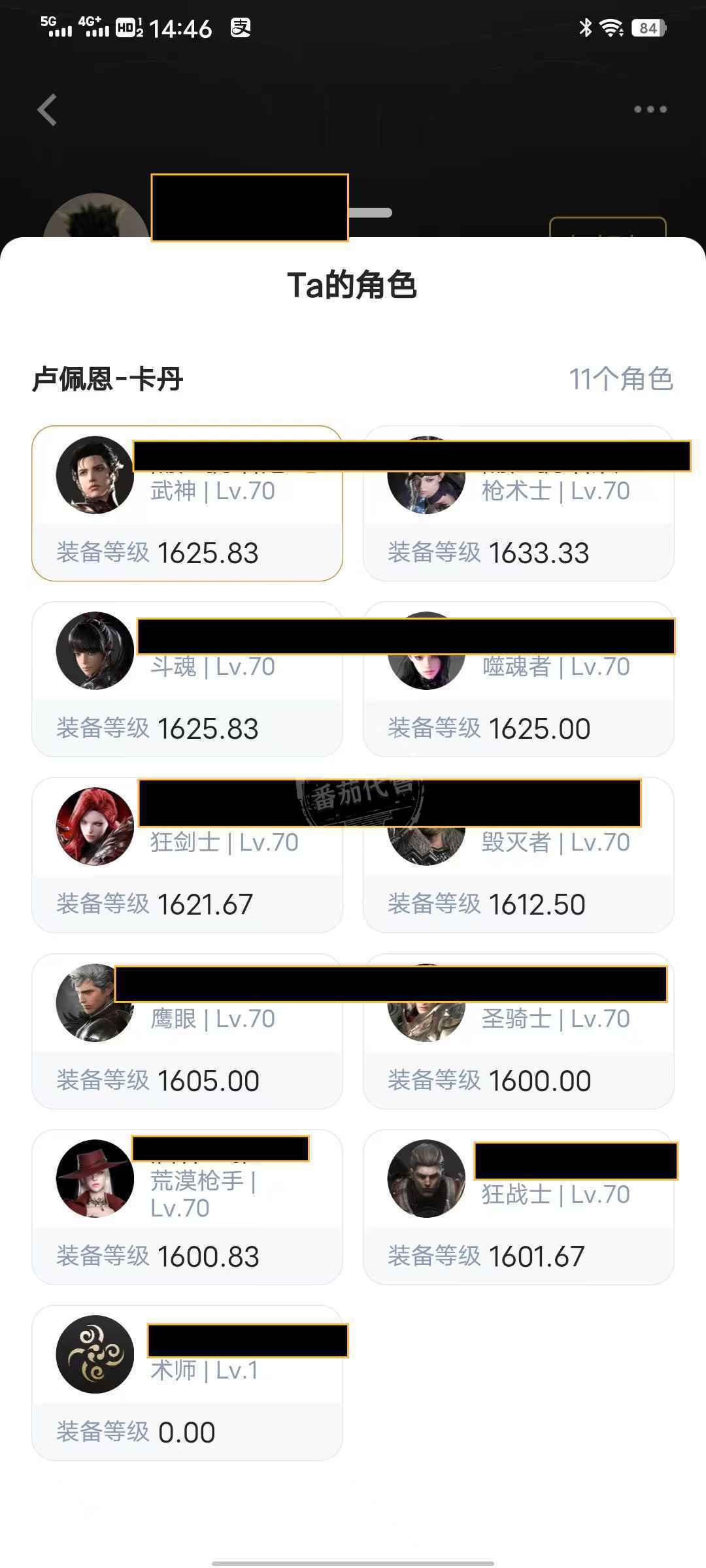Screen dimensions: 706x1568
Task: Open the three-dot overflow menu
Action: (x=650, y=109)
